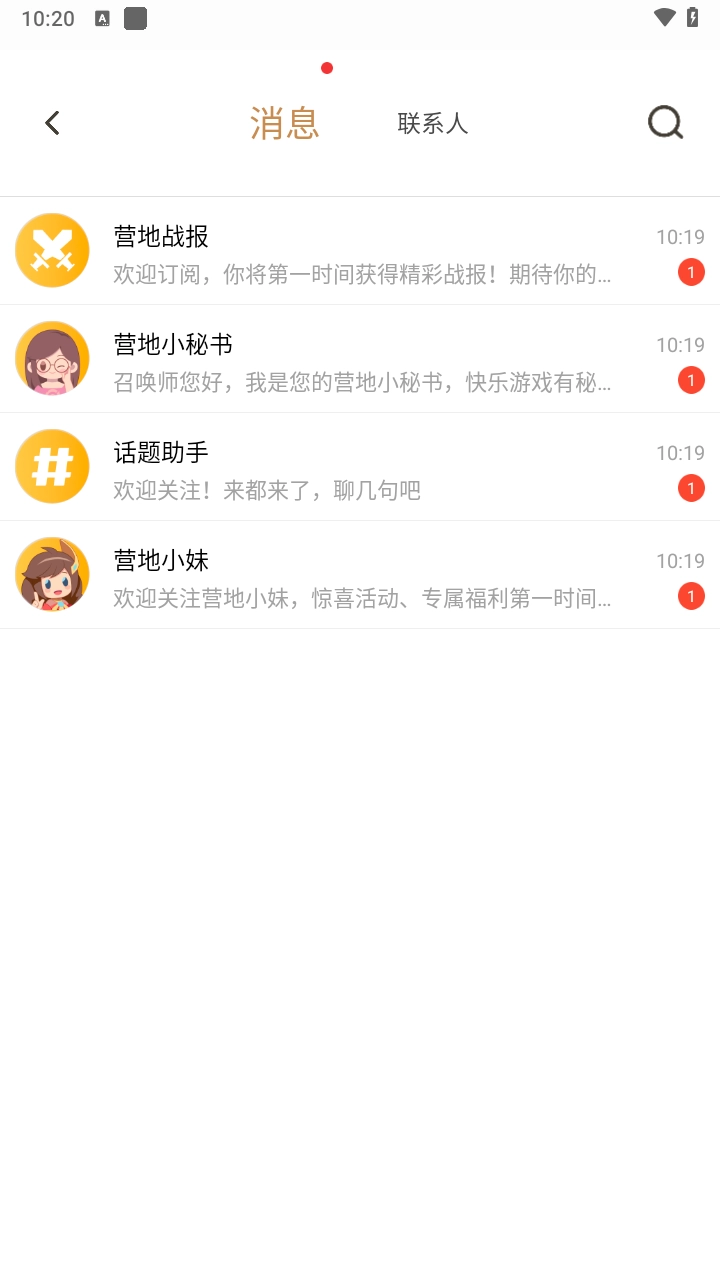Tap the unread badge on 营地战报
This screenshot has width=720, height=1280.
pos(690,271)
